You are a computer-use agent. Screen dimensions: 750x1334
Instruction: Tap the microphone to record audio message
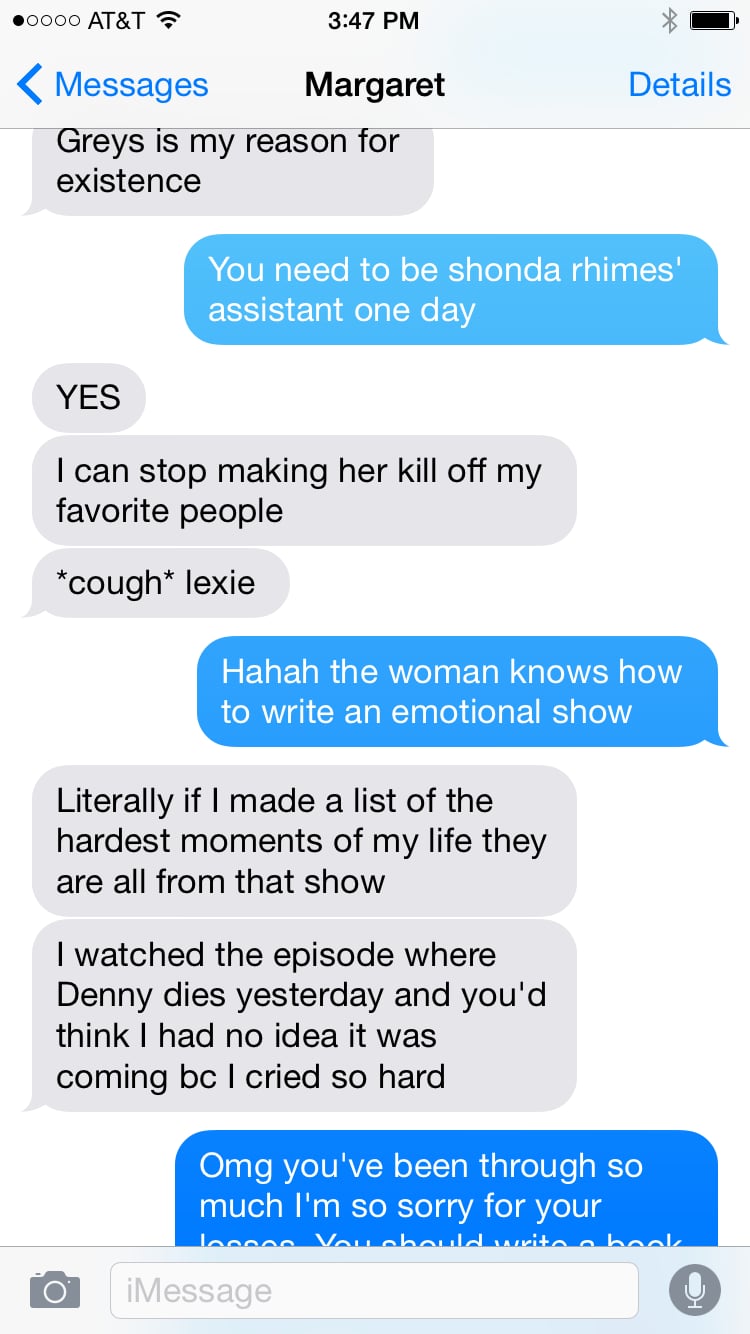click(695, 1290)
